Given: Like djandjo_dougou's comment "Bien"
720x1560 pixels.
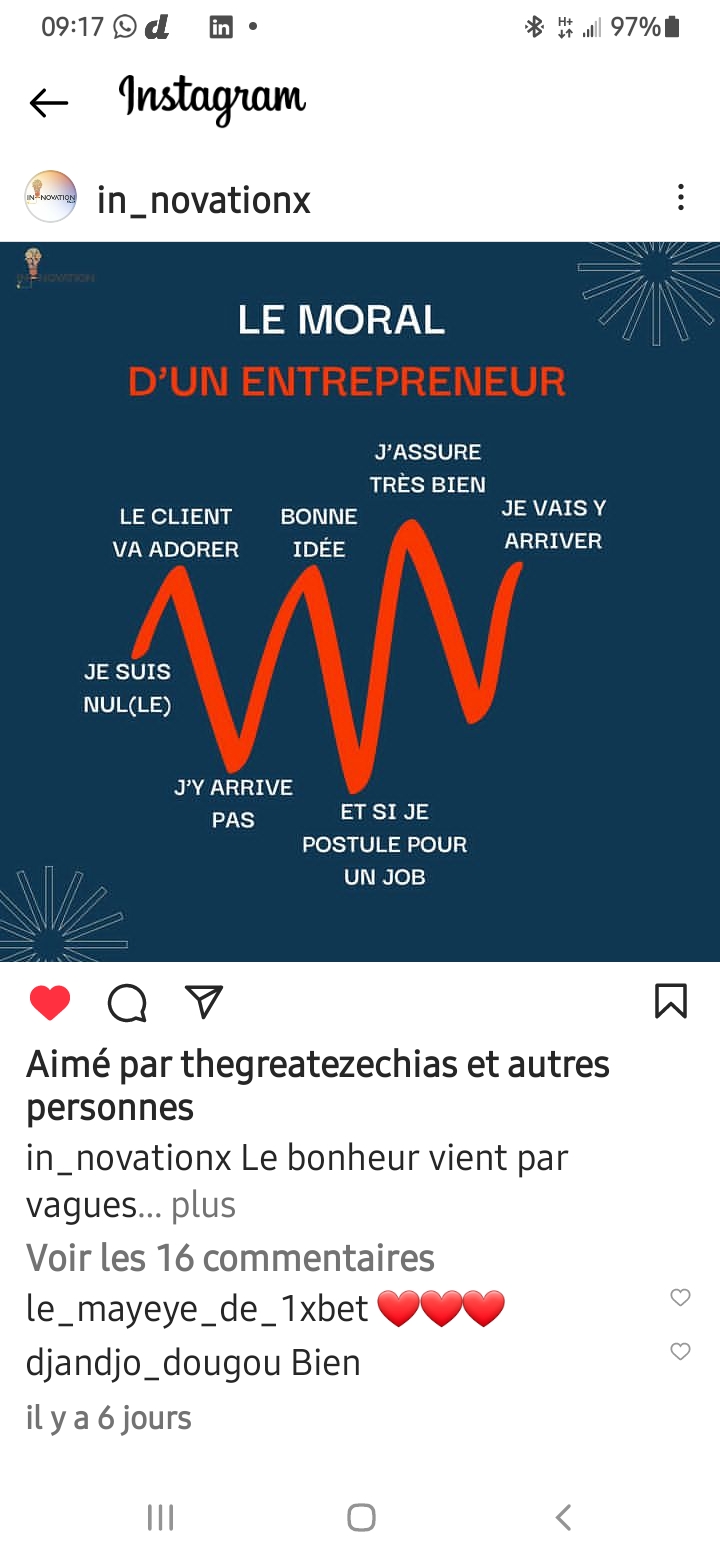Looking at the screenshot, I should [680, 1352].
